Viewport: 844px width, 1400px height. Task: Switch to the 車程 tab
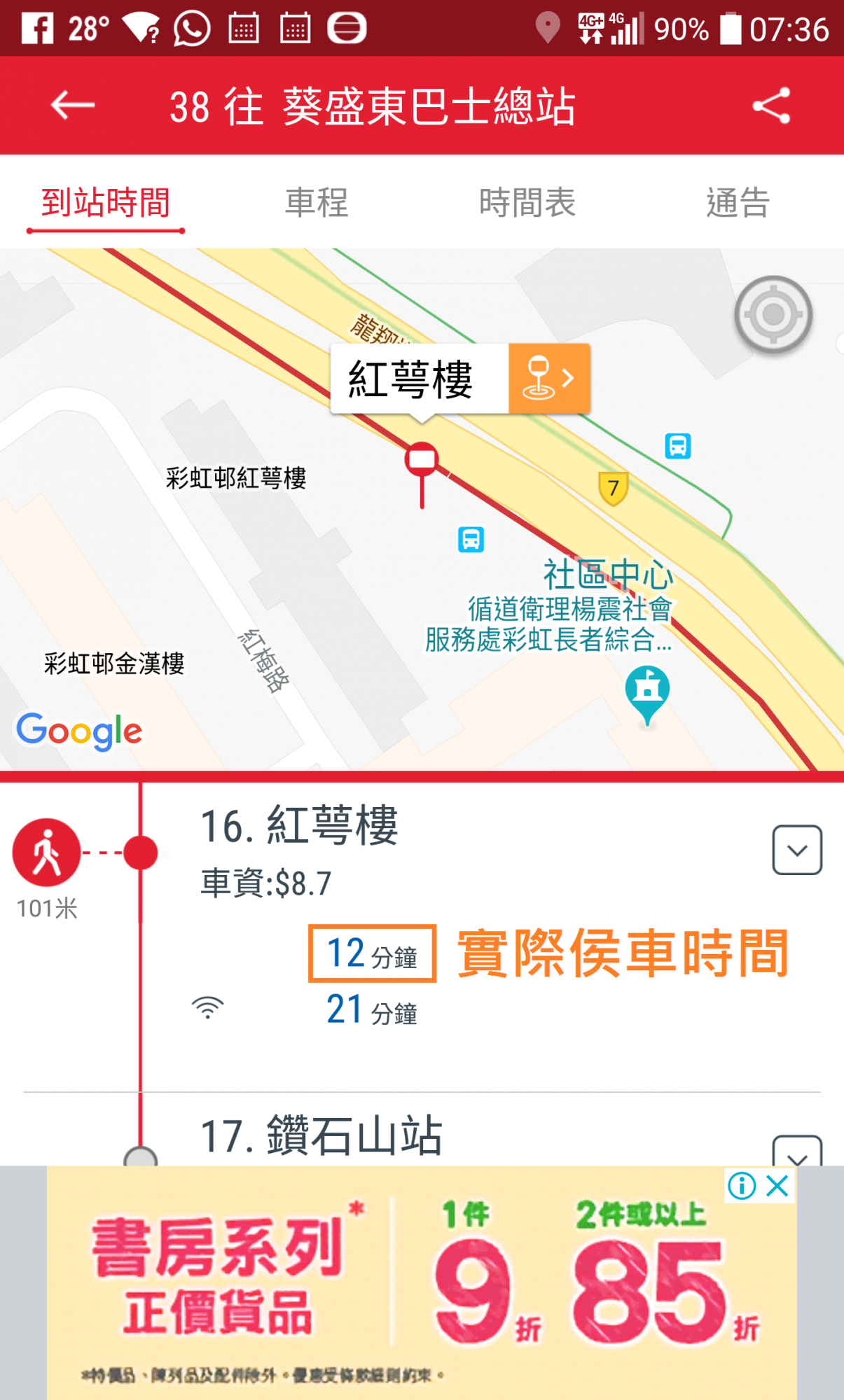(317, 203)
